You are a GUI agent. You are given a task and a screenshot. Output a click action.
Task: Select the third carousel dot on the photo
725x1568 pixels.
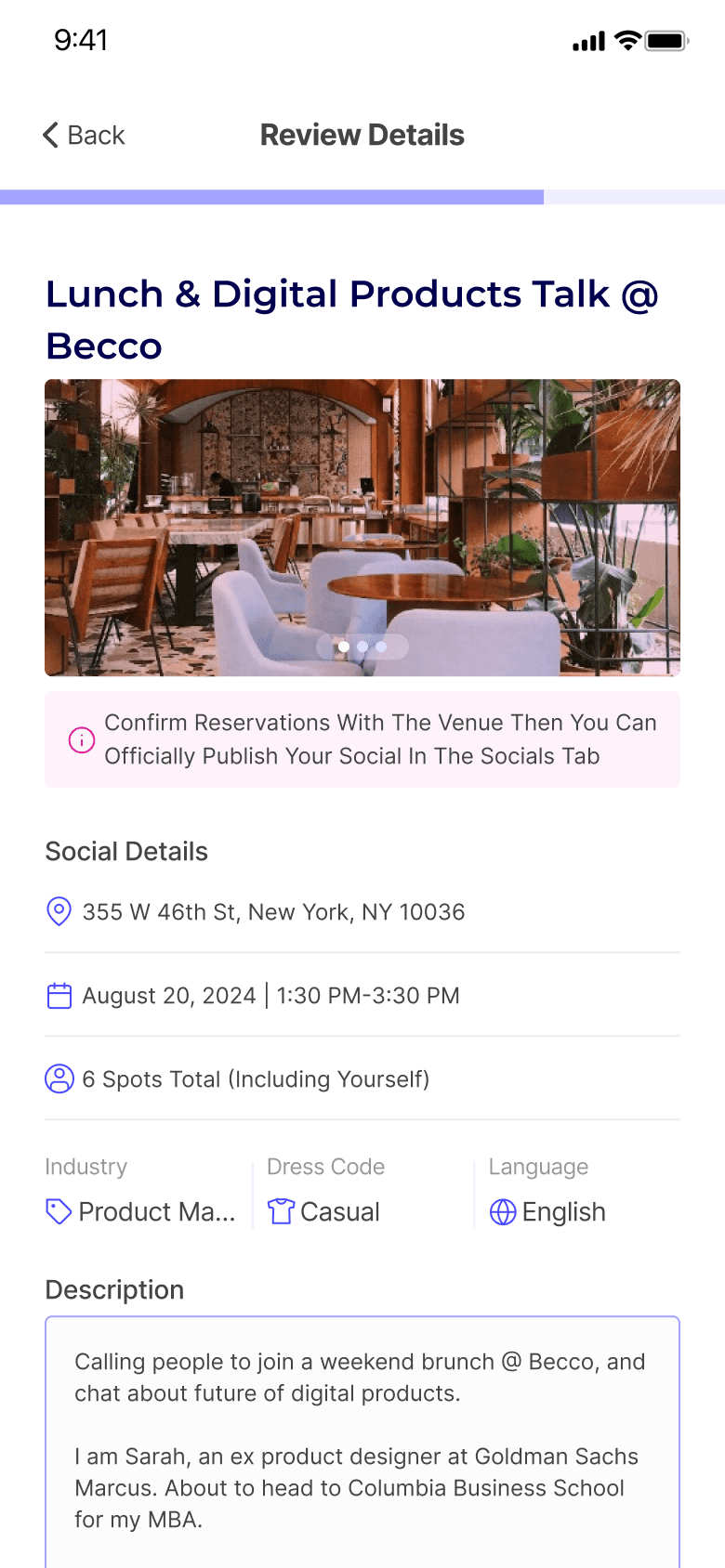coord(380,647)
